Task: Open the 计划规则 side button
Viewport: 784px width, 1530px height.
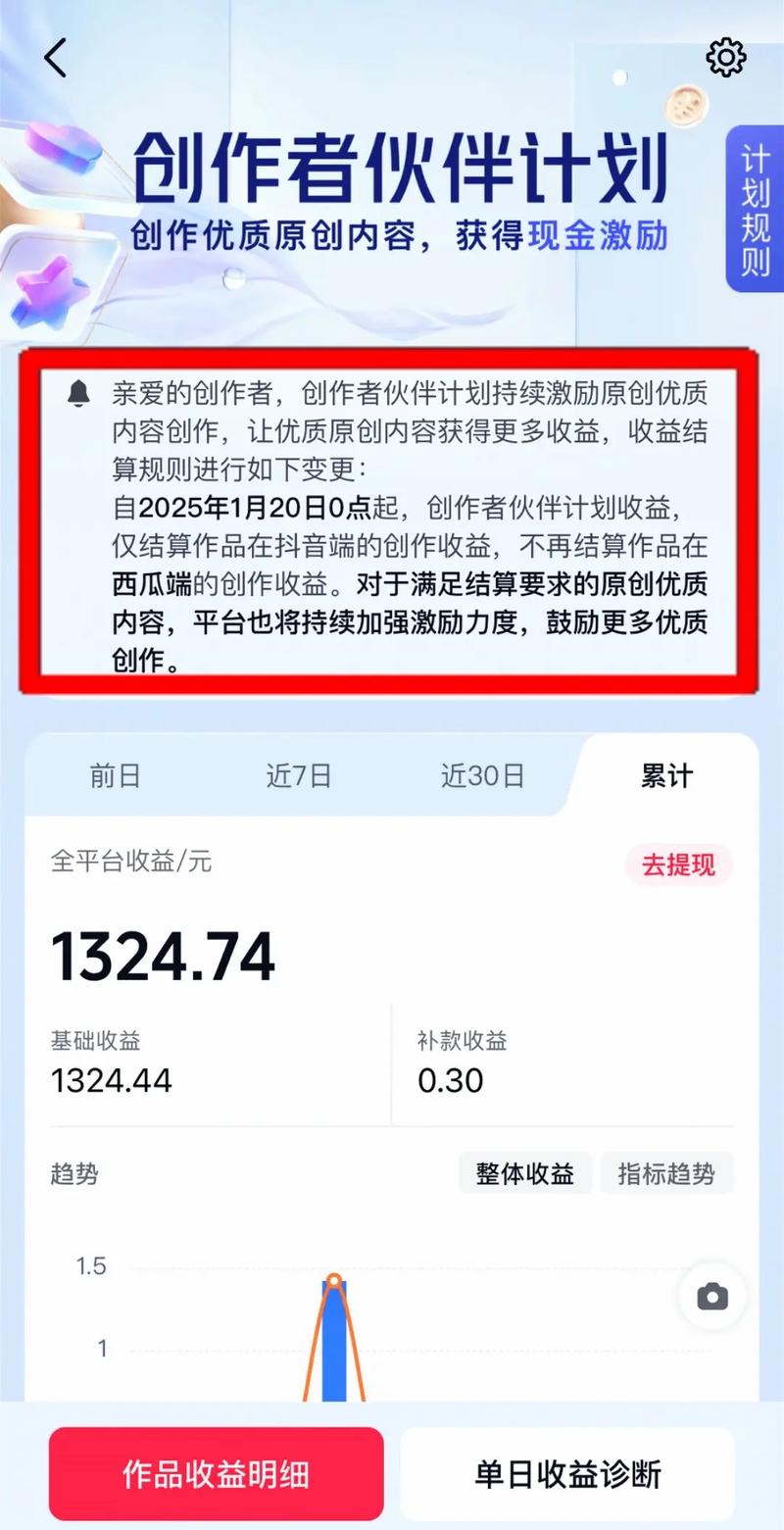Action: coord(754,210)
